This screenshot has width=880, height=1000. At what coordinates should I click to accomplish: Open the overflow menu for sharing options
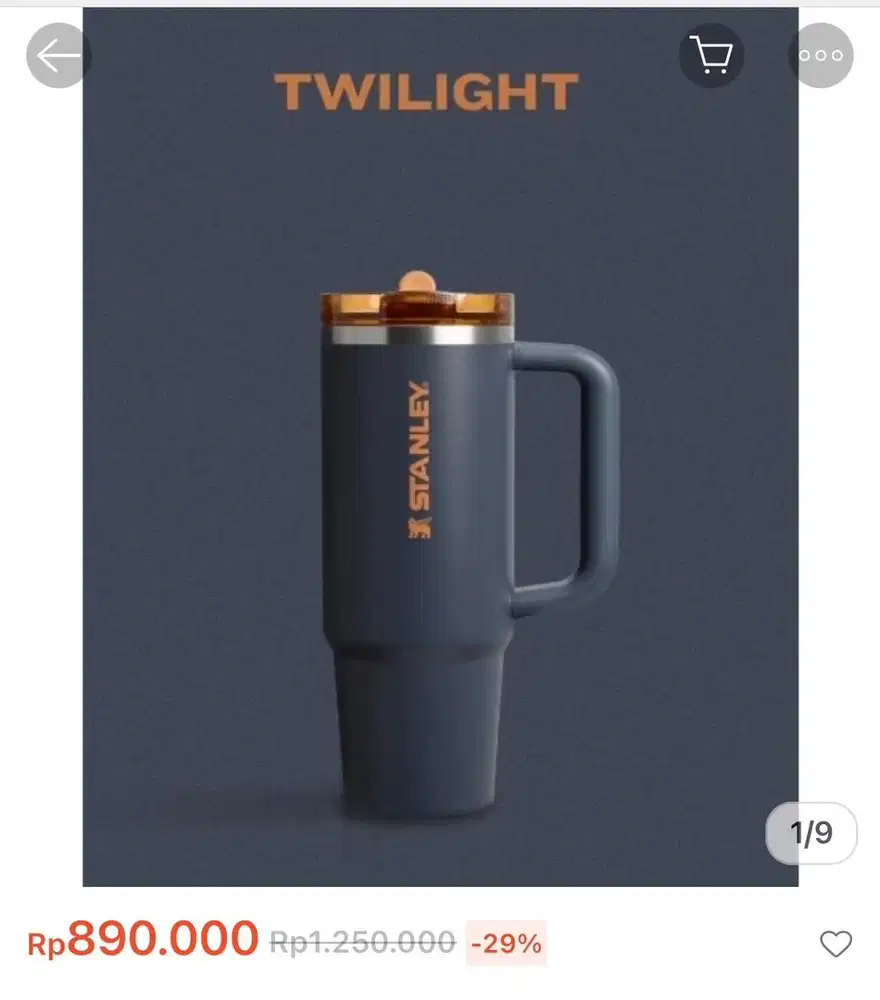click(x=821, y=55)
